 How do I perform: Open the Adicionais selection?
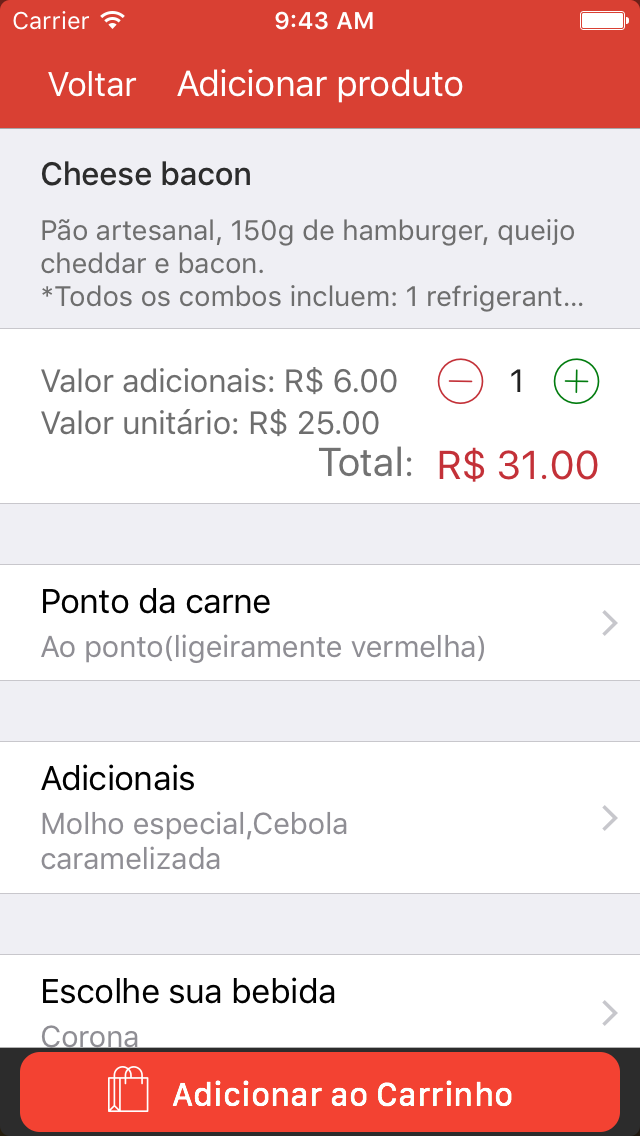click(320, 818)
